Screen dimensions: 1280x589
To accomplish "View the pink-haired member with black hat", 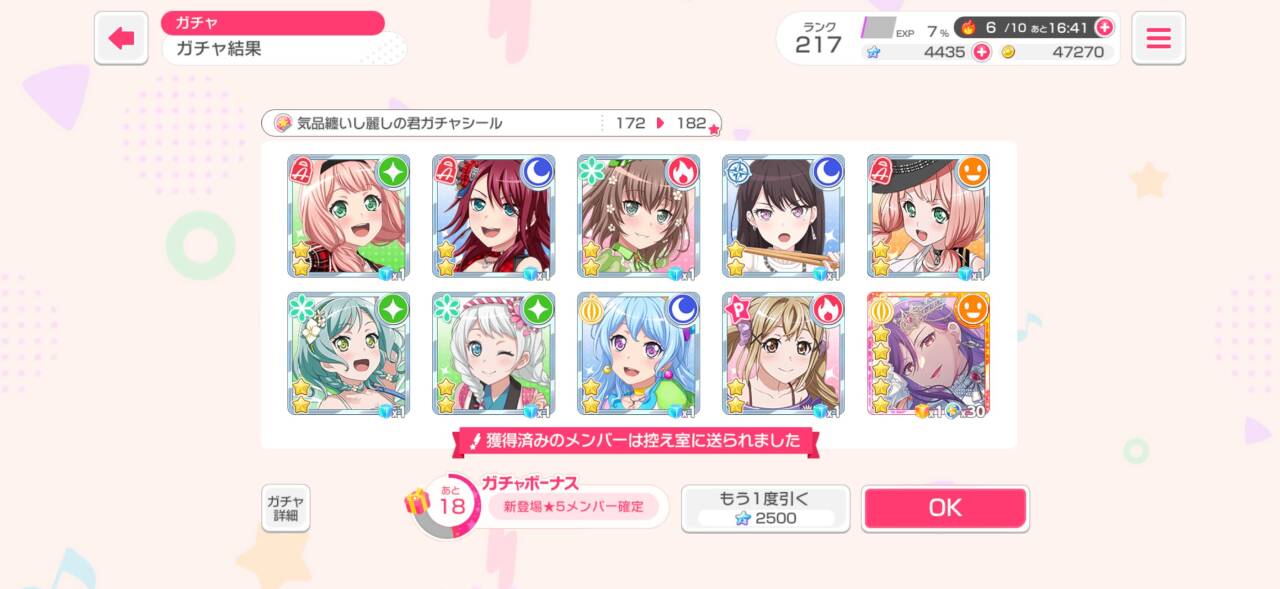I will [928, 216].
